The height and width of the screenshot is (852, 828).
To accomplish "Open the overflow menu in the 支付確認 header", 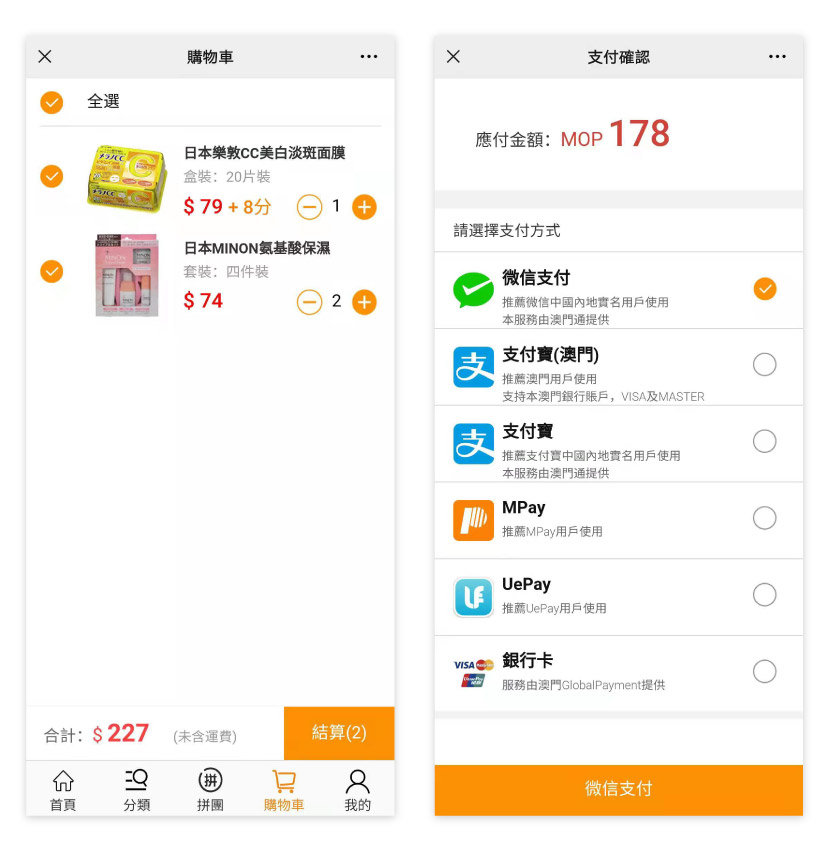I will 777,57.
